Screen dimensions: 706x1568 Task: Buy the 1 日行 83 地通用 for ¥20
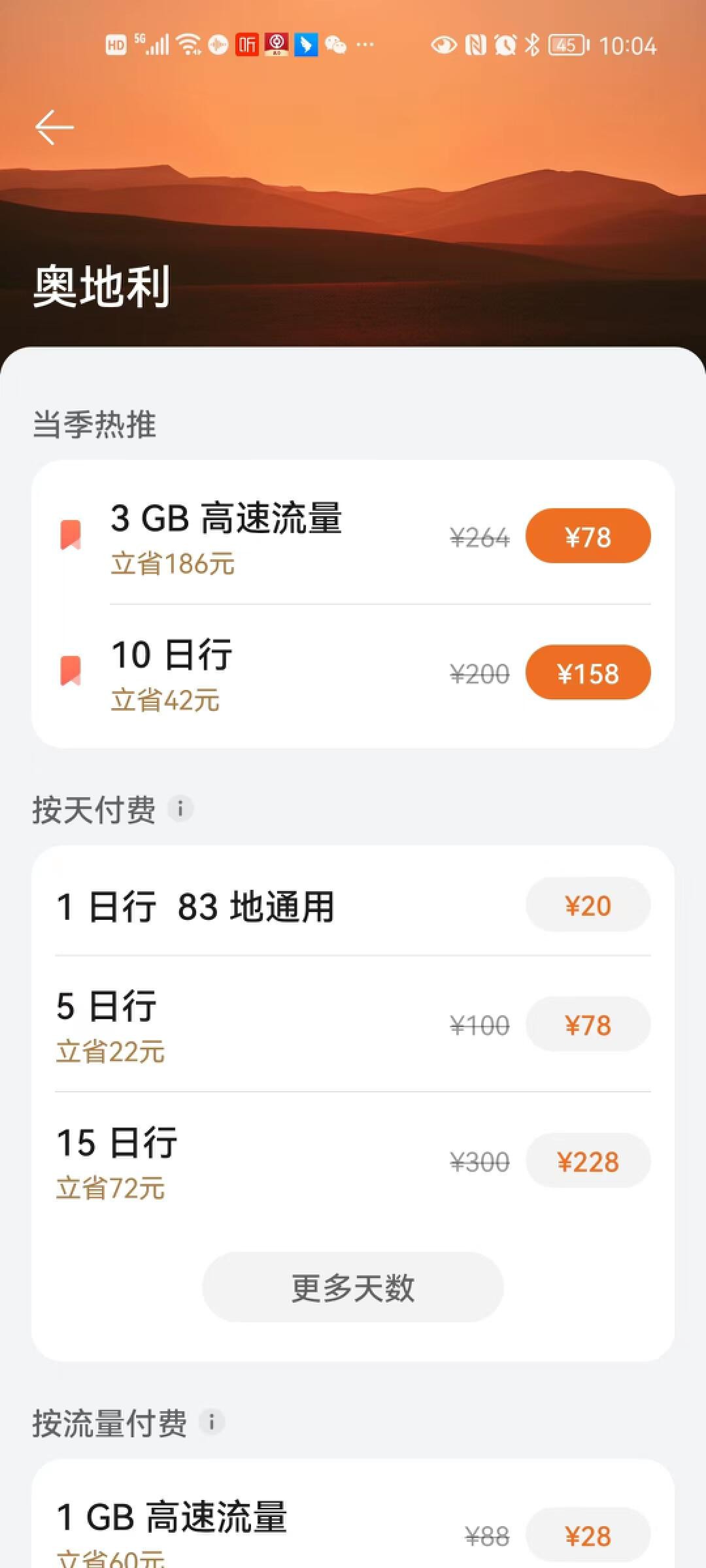tap(587, 904)
